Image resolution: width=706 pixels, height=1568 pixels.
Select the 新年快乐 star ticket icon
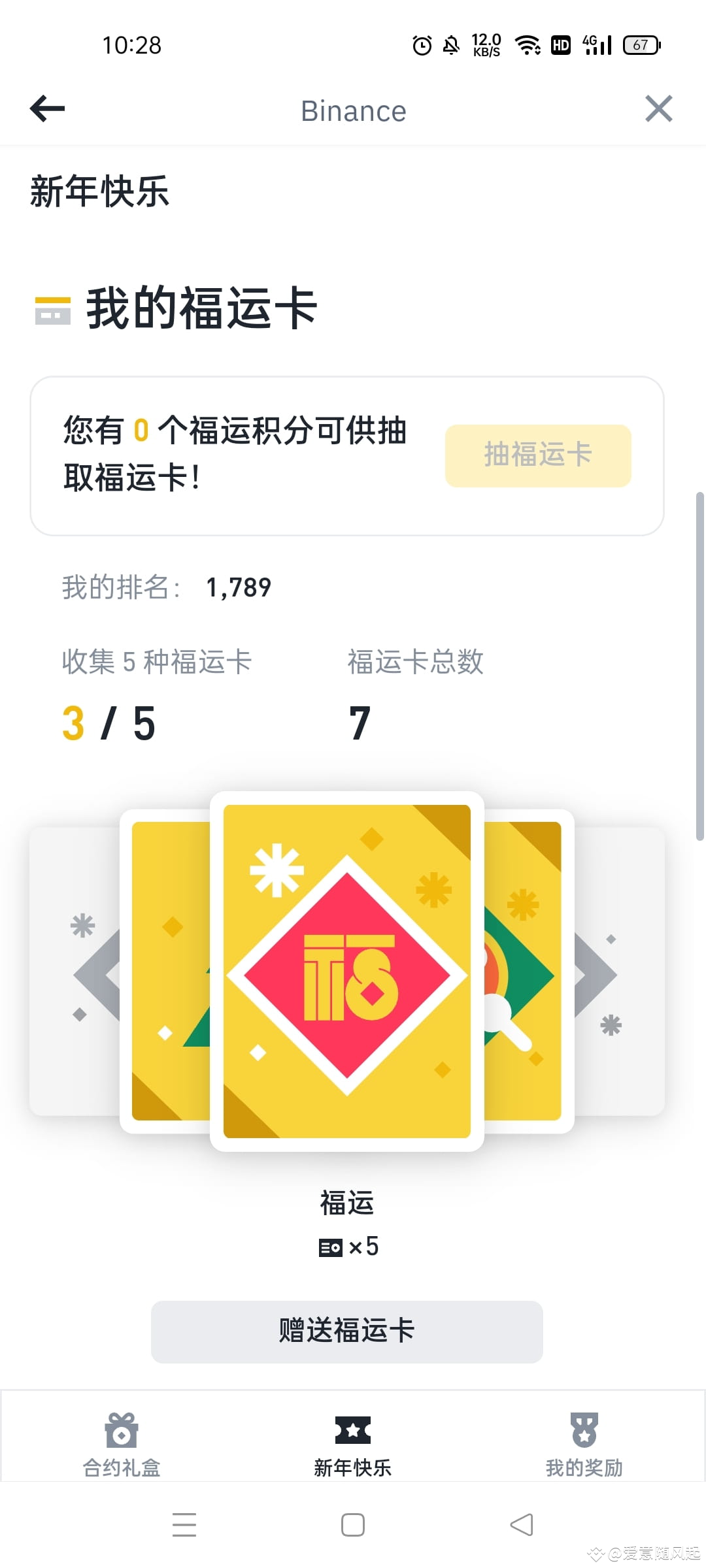tap(352, 1431)
